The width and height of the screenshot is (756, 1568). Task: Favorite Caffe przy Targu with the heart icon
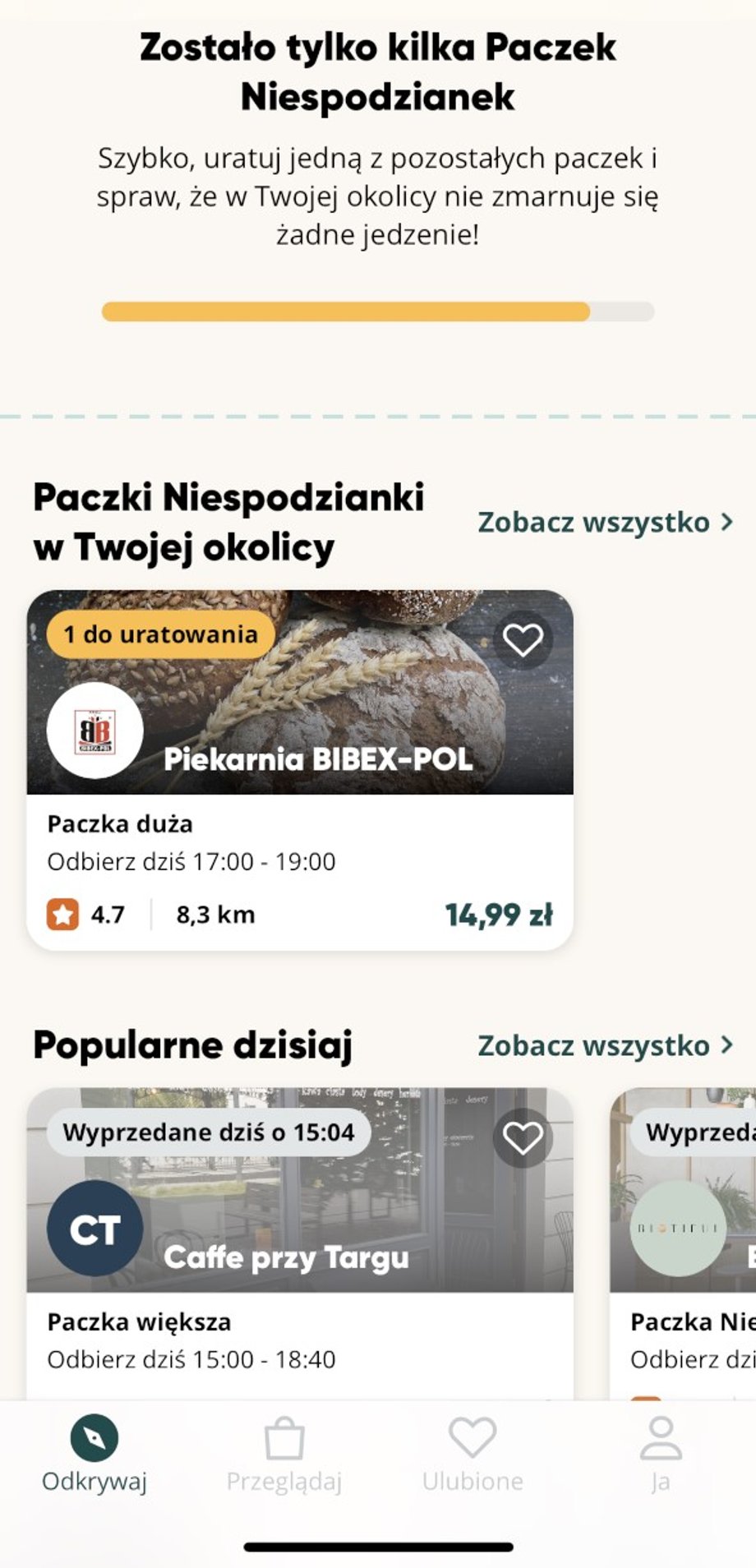pos(523,1138)
